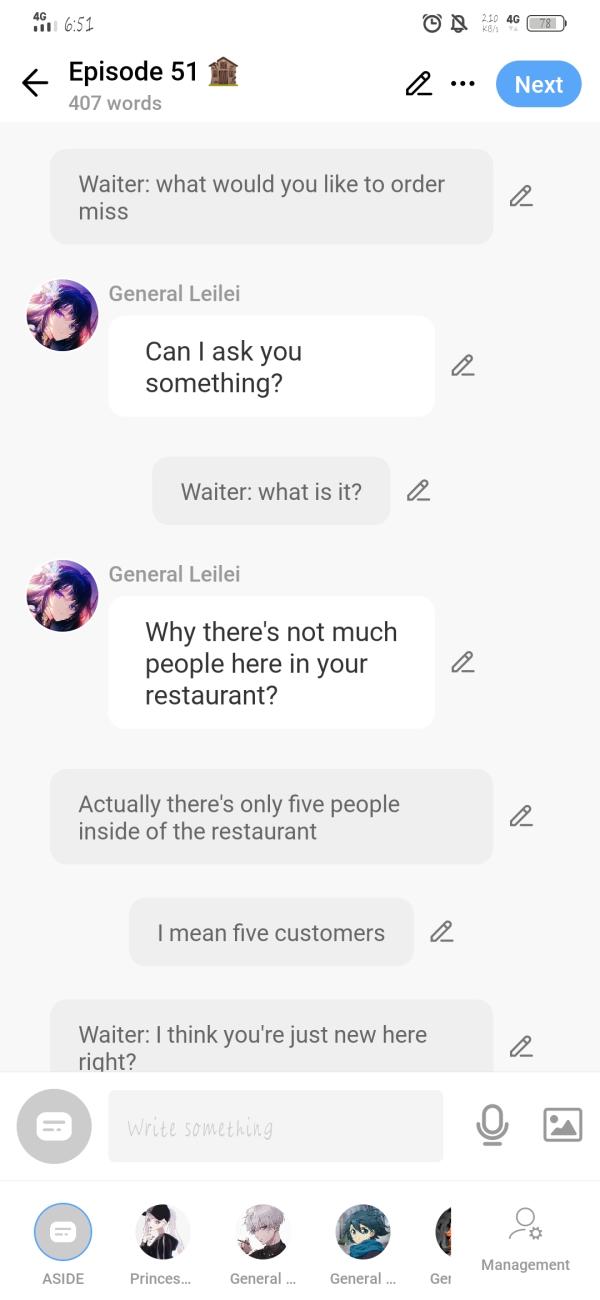
Task: Edit the "Why there's not much people" message
Action: [462, 662]
